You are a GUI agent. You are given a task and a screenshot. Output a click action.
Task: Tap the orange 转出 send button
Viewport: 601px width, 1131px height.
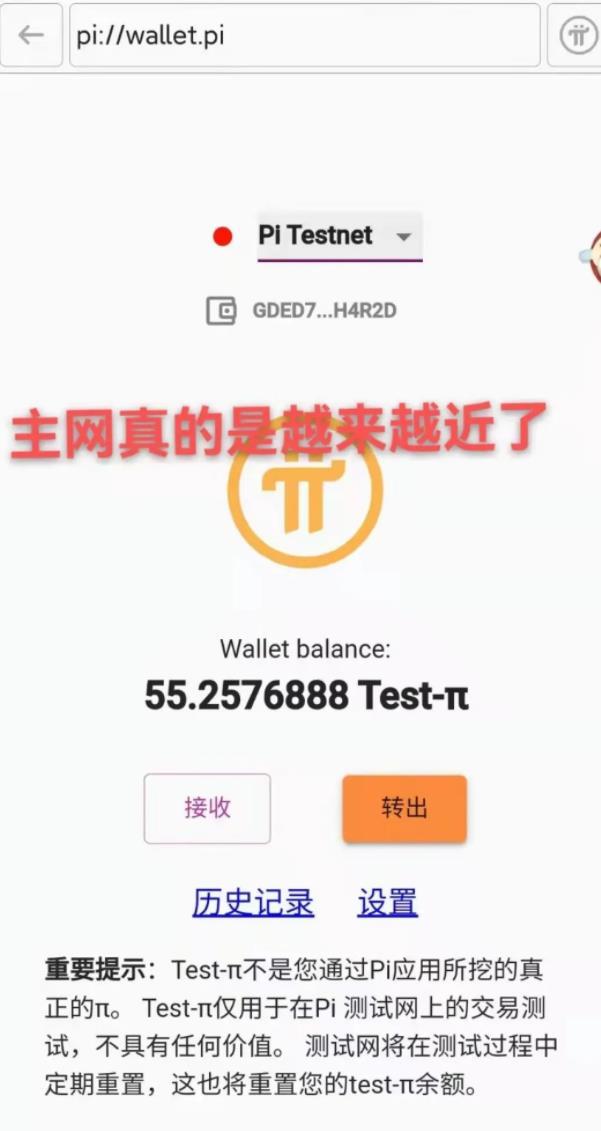[x=404, y=808]
